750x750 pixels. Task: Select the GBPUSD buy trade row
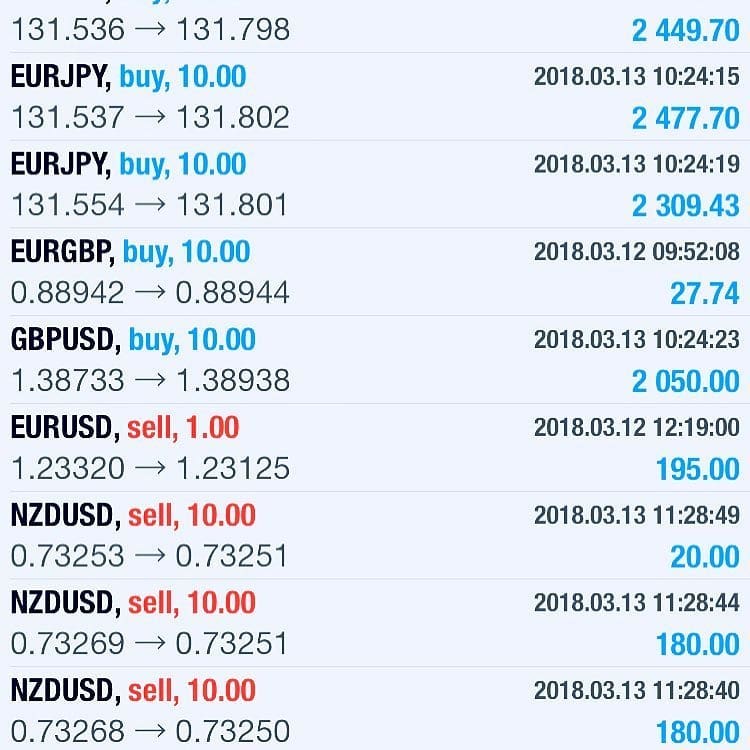(x=375, y=360)
